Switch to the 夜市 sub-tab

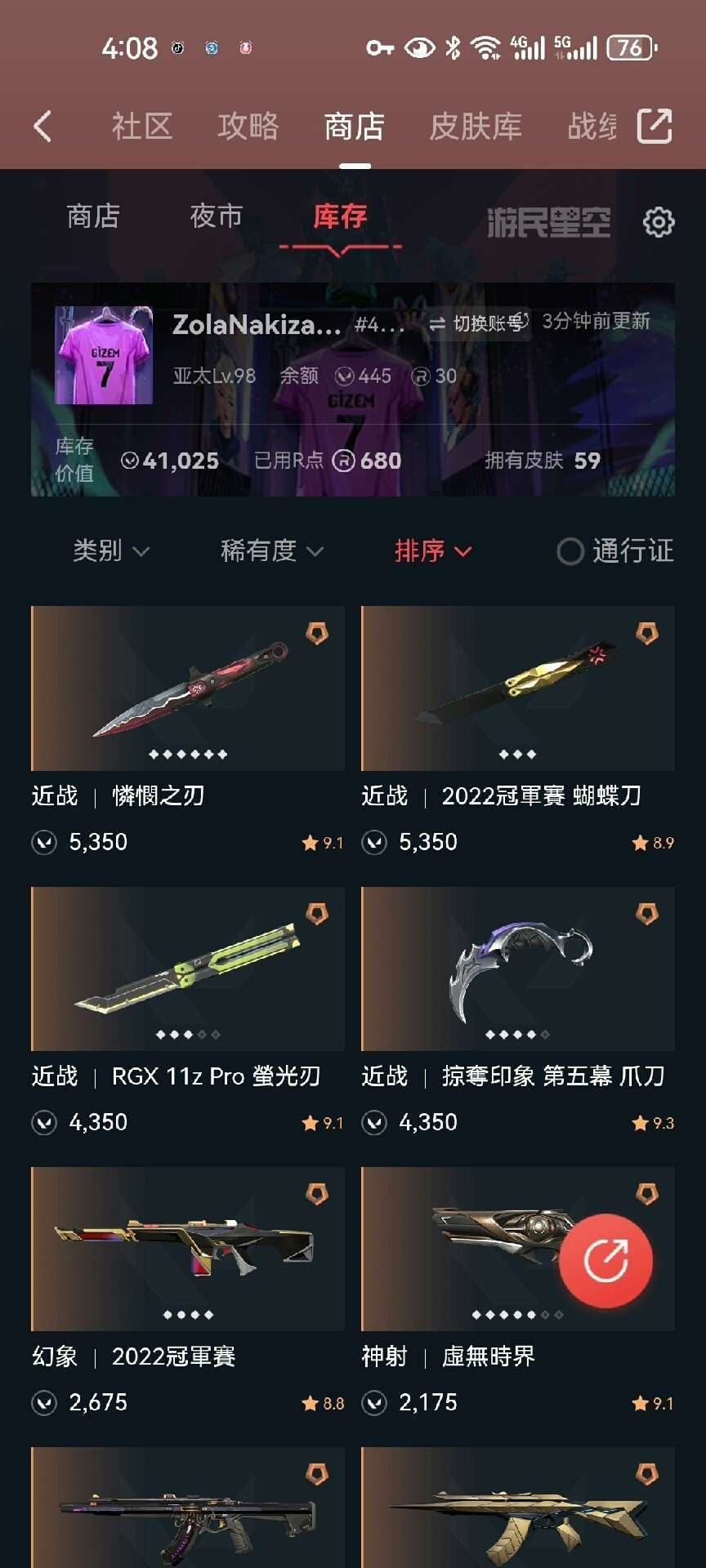point(217,216)
